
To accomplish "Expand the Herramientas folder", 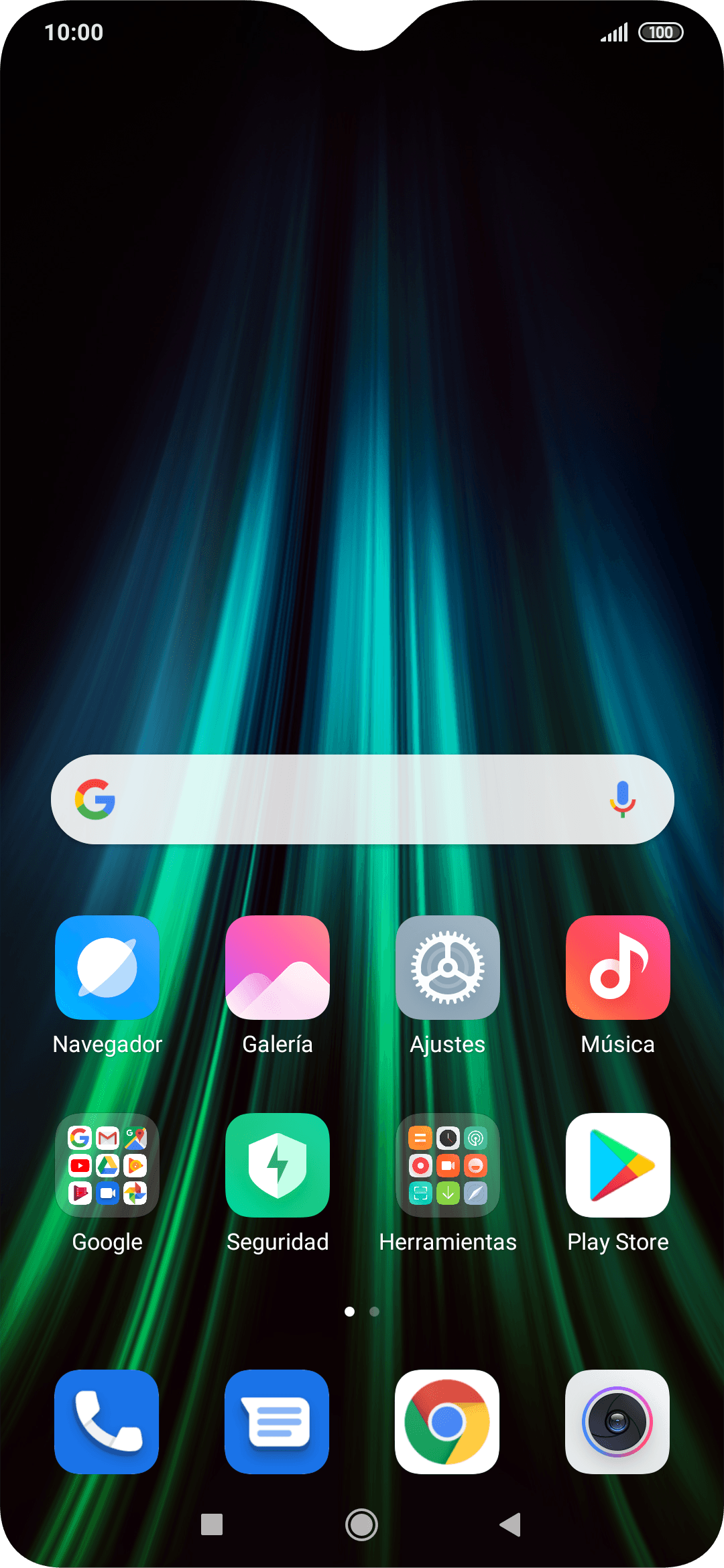I will tap(448, 1165).
